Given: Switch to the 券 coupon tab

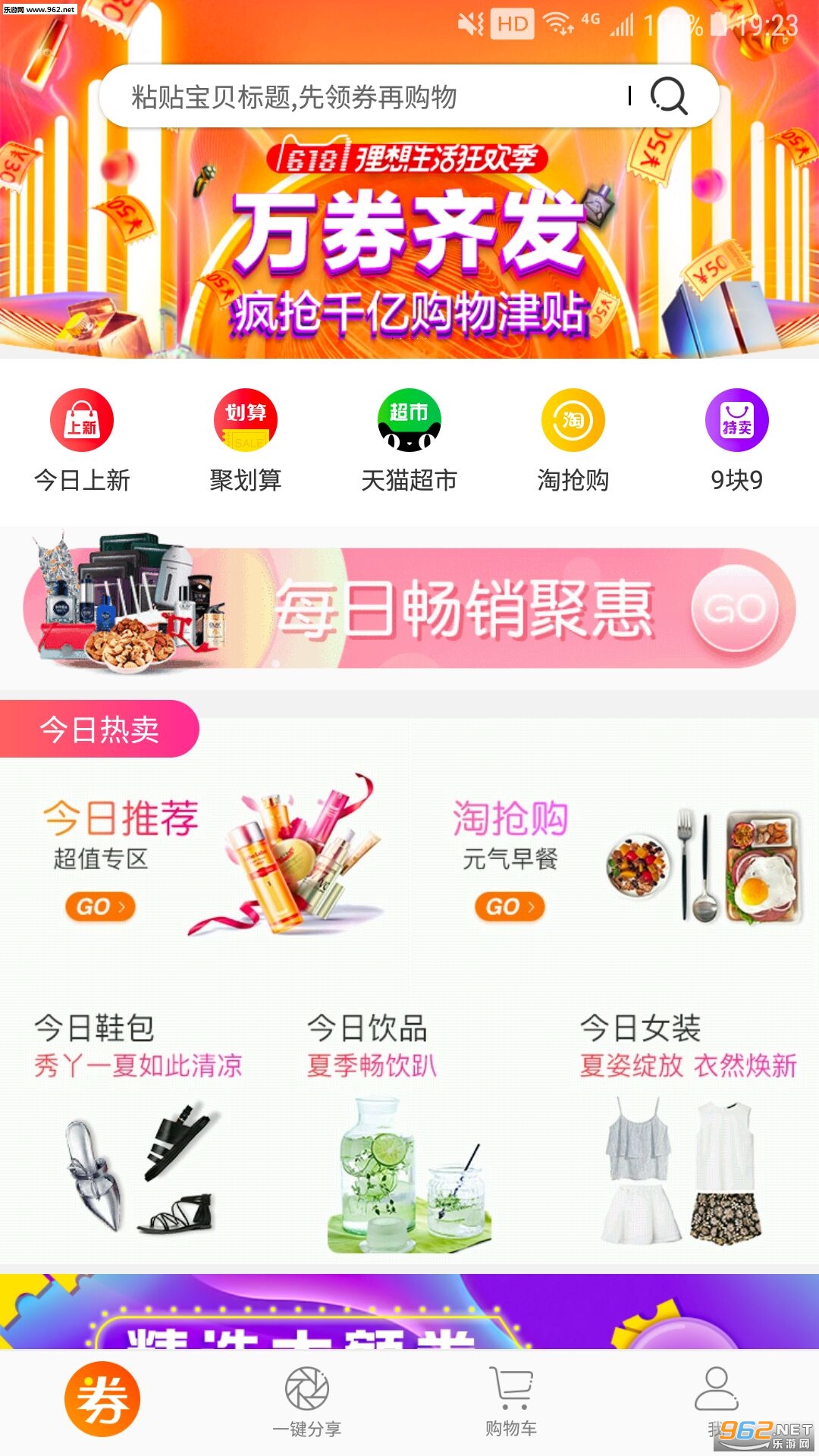Looking at the screenshot, I should [x=102, y=1400].
